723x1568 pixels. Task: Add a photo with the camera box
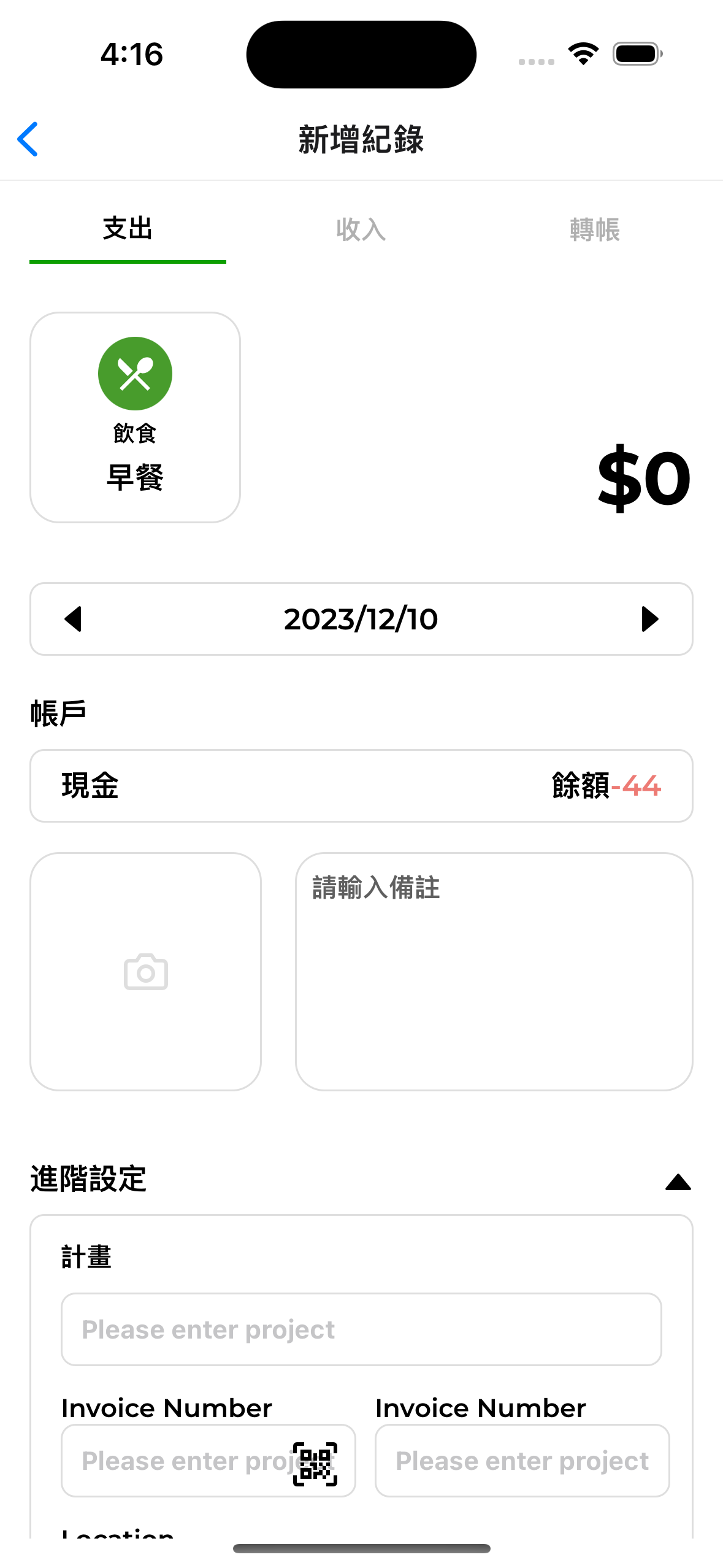[x=146, y=972]
